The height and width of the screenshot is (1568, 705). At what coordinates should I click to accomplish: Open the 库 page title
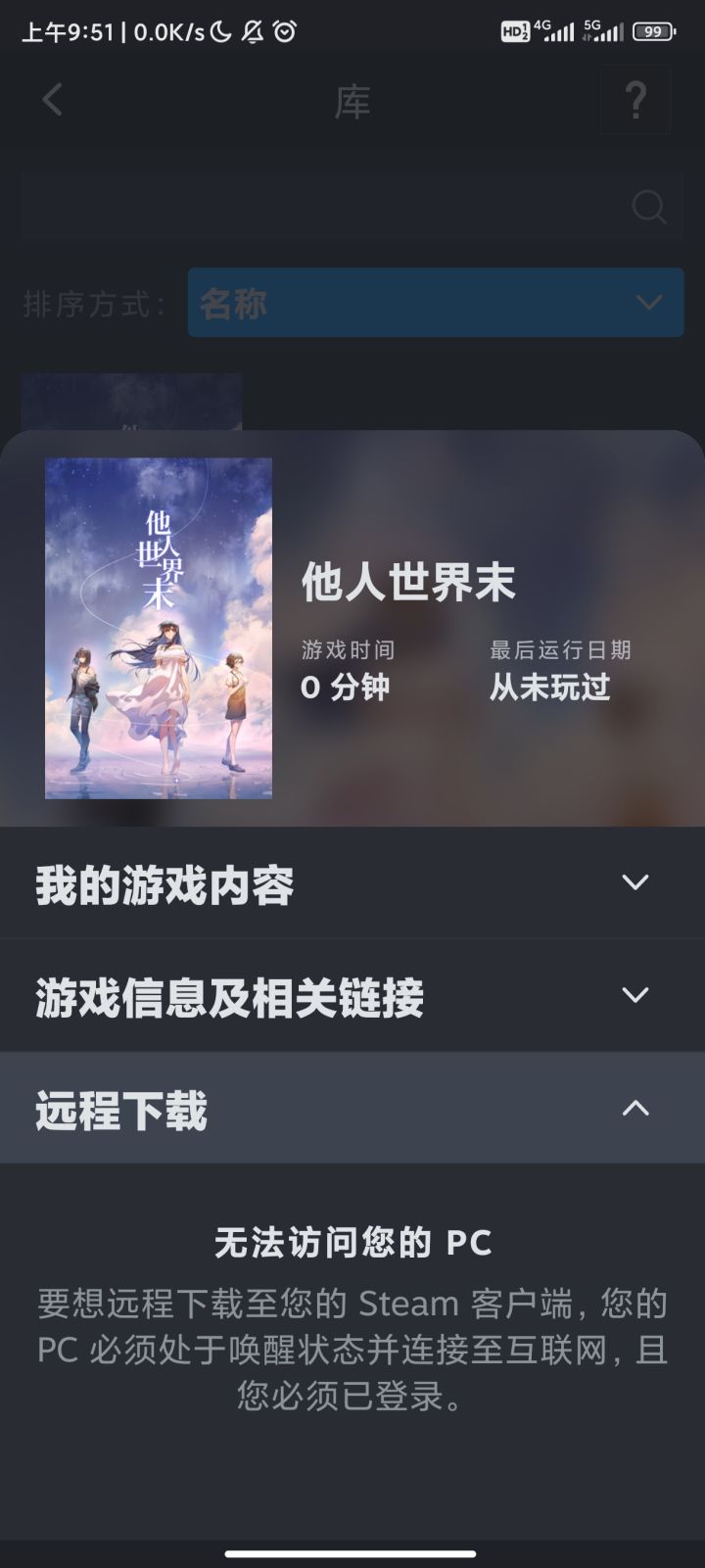[x=352, y=99]
